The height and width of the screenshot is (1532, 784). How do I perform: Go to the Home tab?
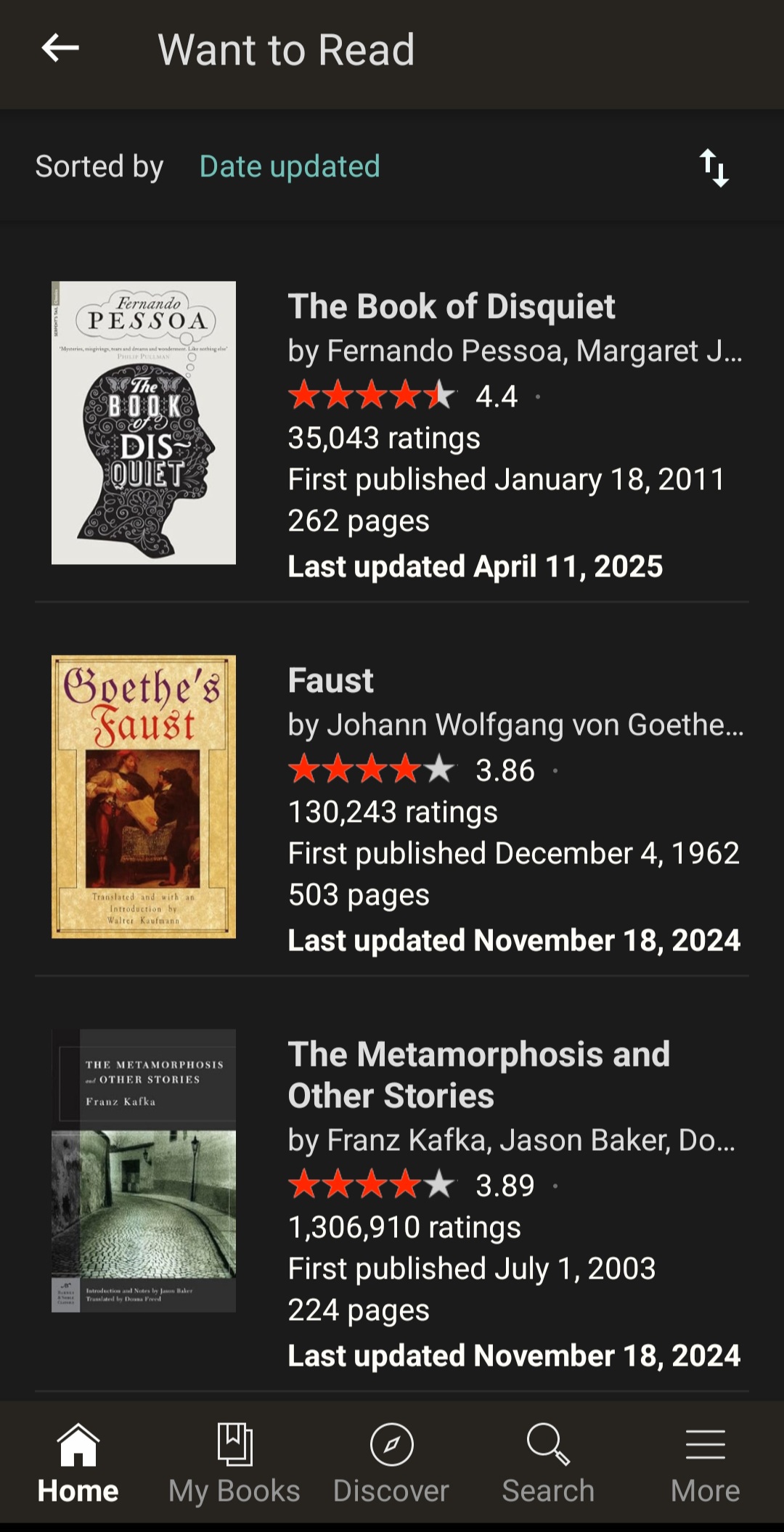tap(78, 1463)
